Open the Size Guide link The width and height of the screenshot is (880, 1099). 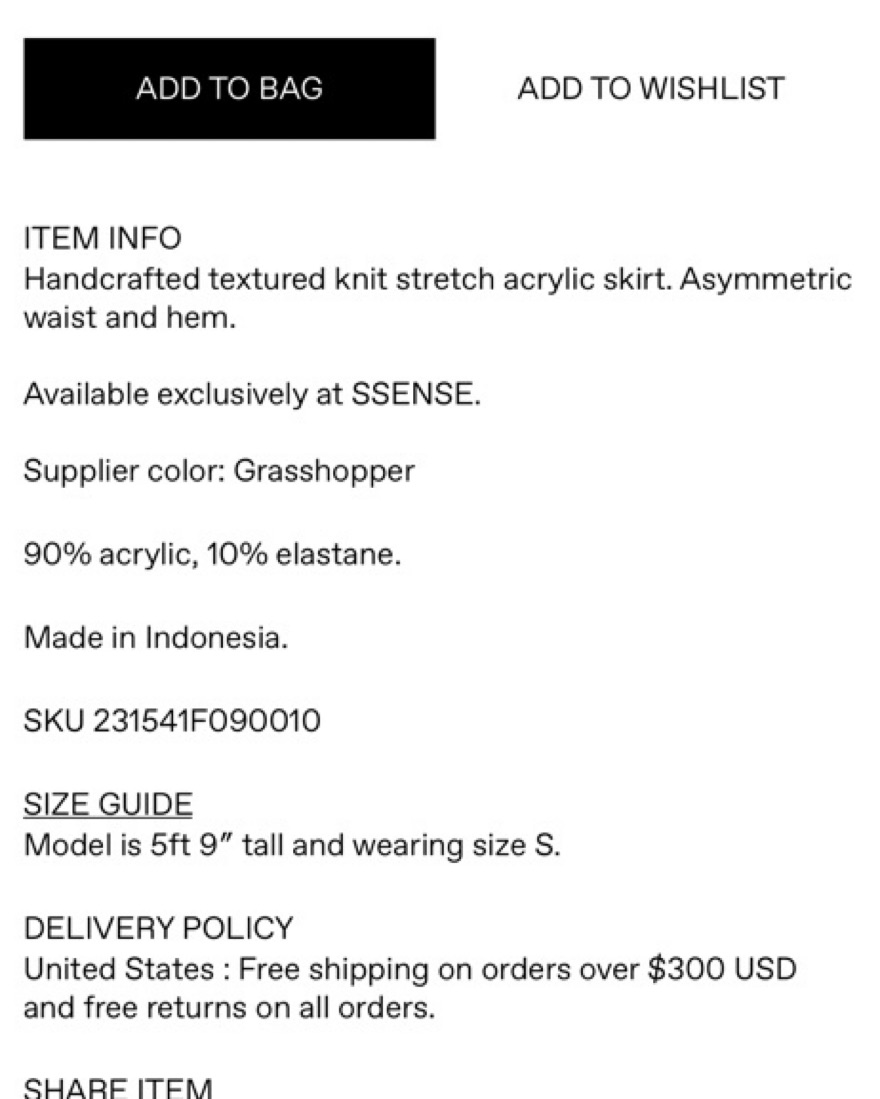pos(108,804)
